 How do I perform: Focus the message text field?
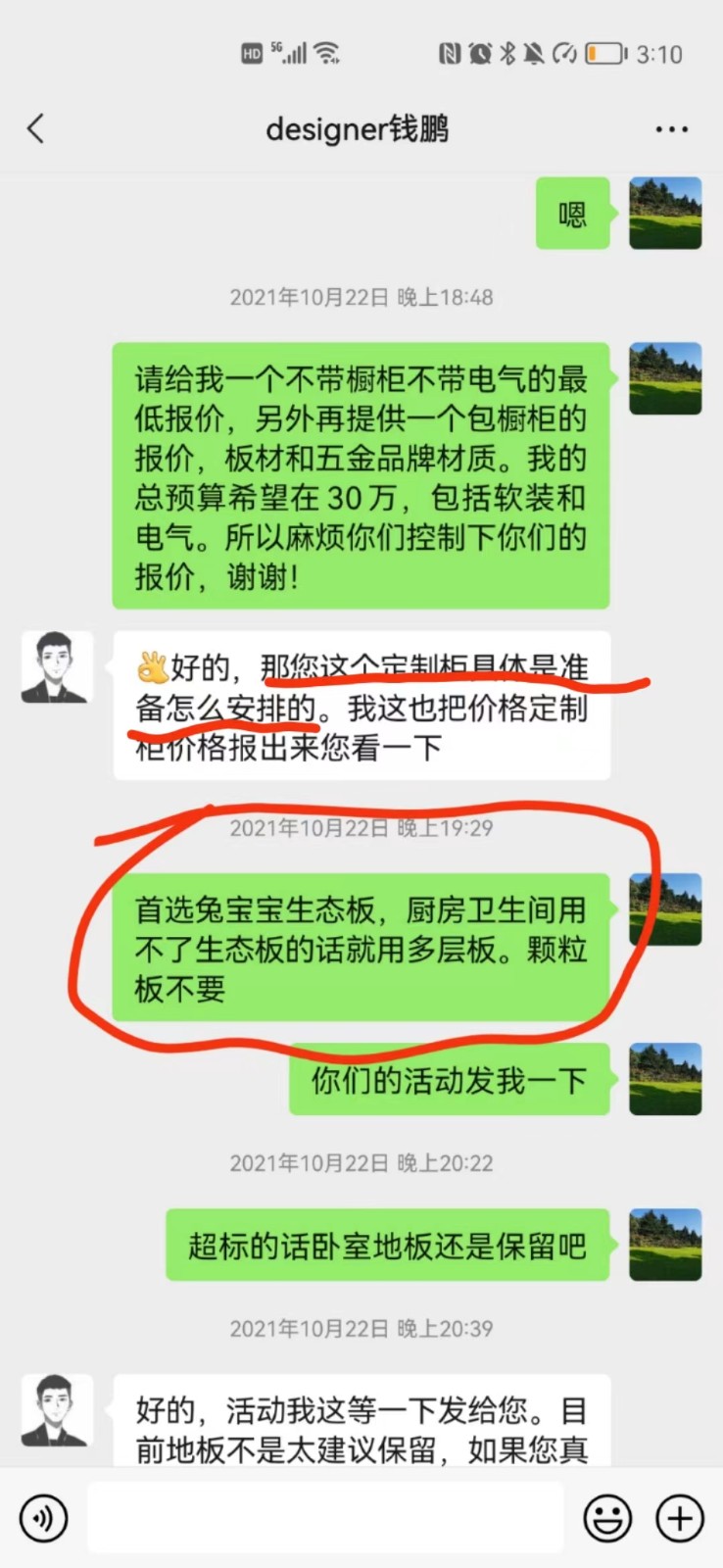(325, 1517)
